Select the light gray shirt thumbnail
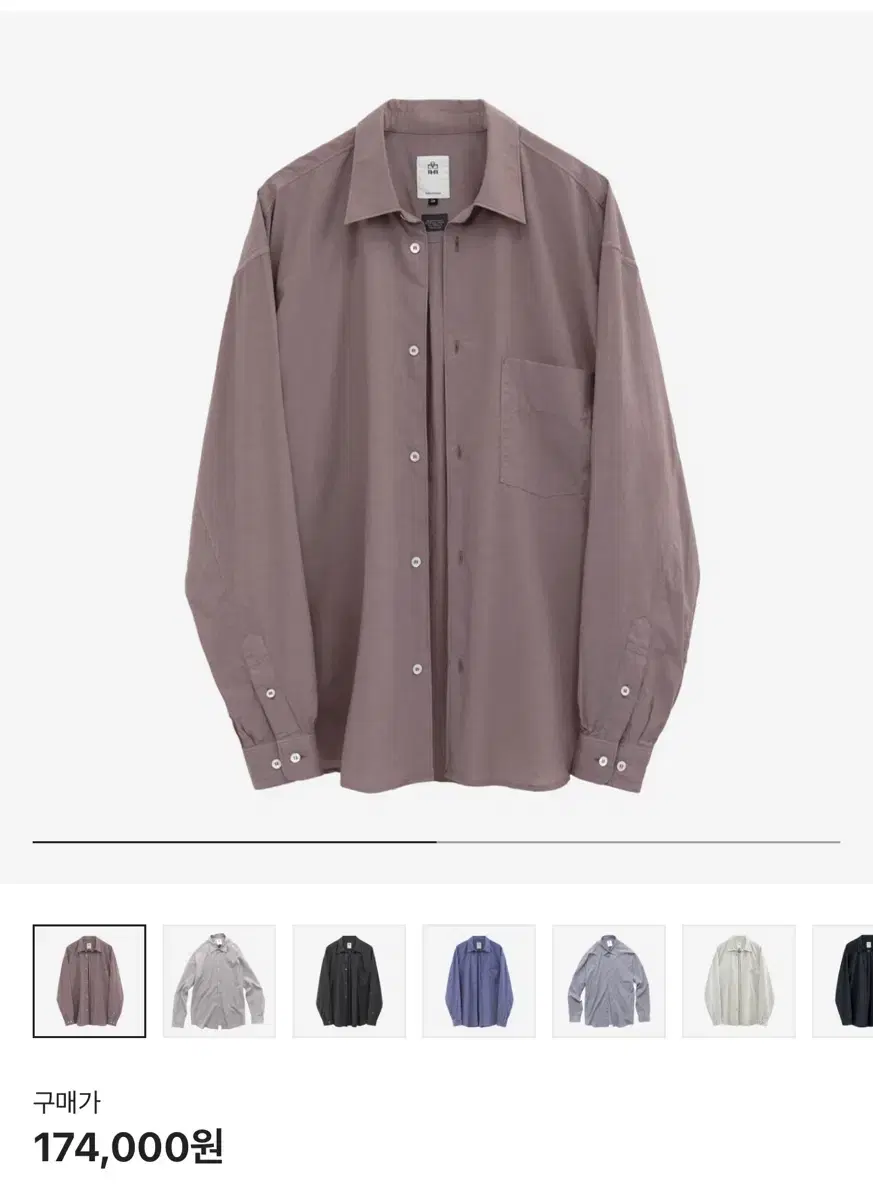 pos(219,981)
